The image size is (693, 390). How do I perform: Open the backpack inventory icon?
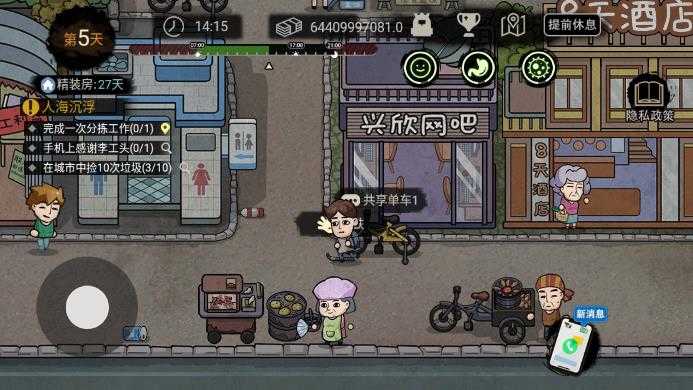pyautogui.click(x=422, y=25)
